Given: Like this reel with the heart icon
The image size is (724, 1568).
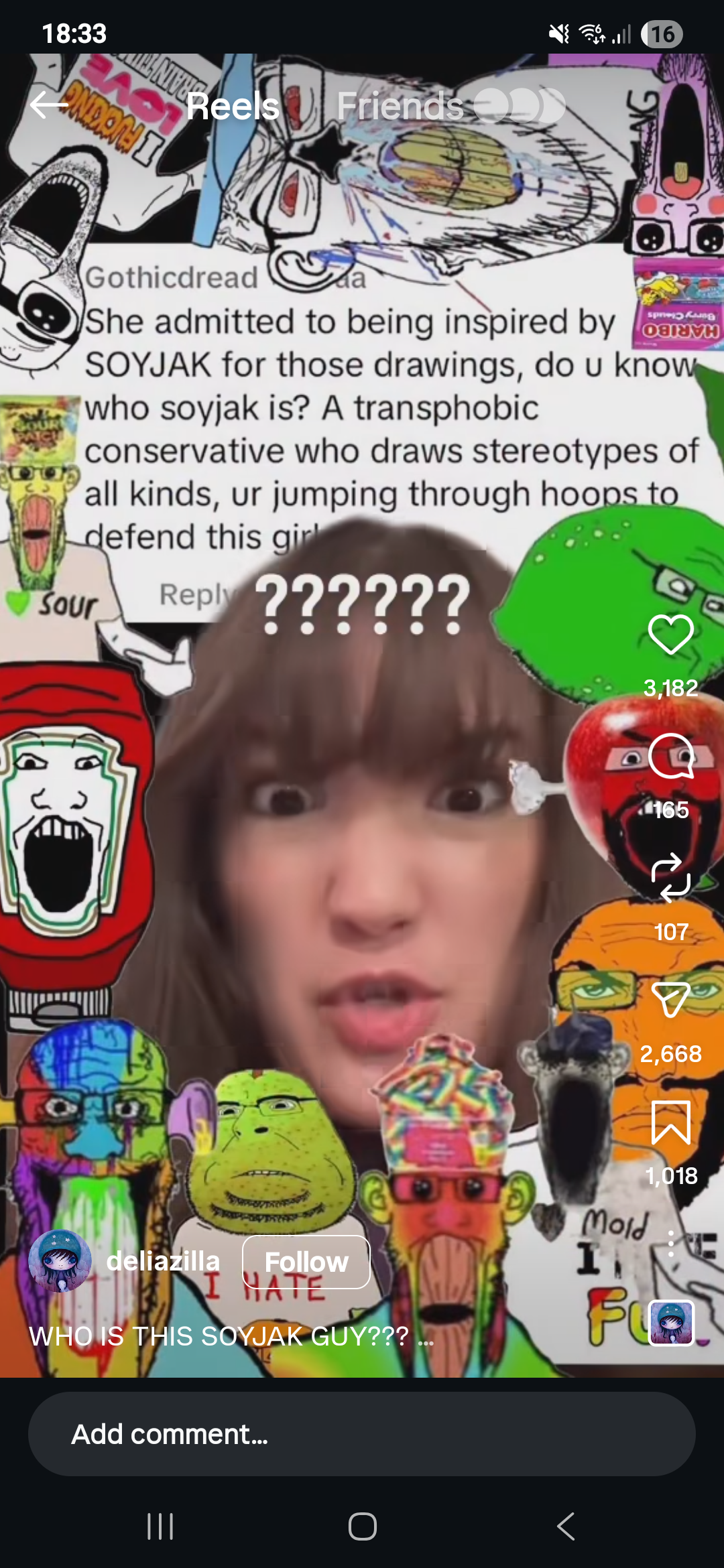Looking at the screenshot, I should pyautogui.click(x=670, y=634).
